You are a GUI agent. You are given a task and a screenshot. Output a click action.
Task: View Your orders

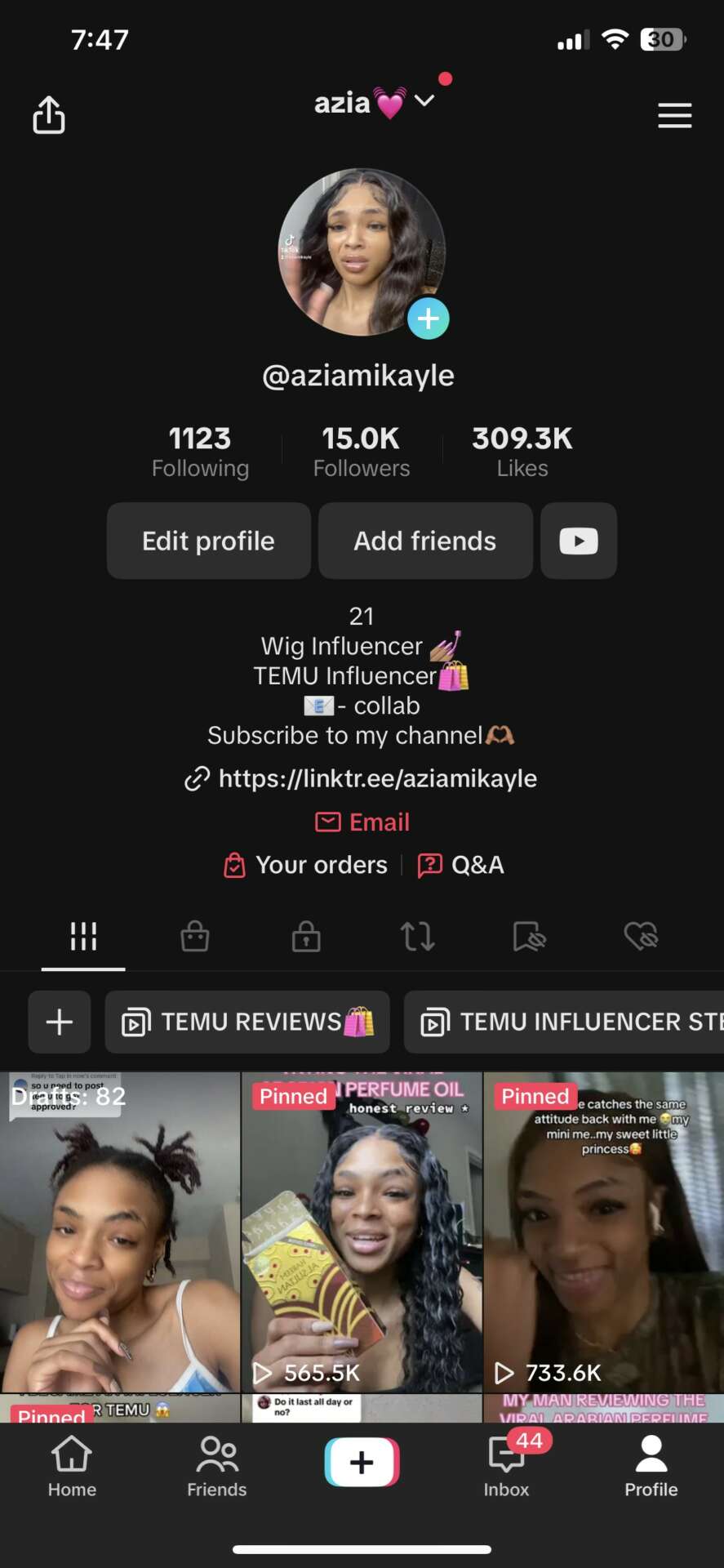[306, 865]
